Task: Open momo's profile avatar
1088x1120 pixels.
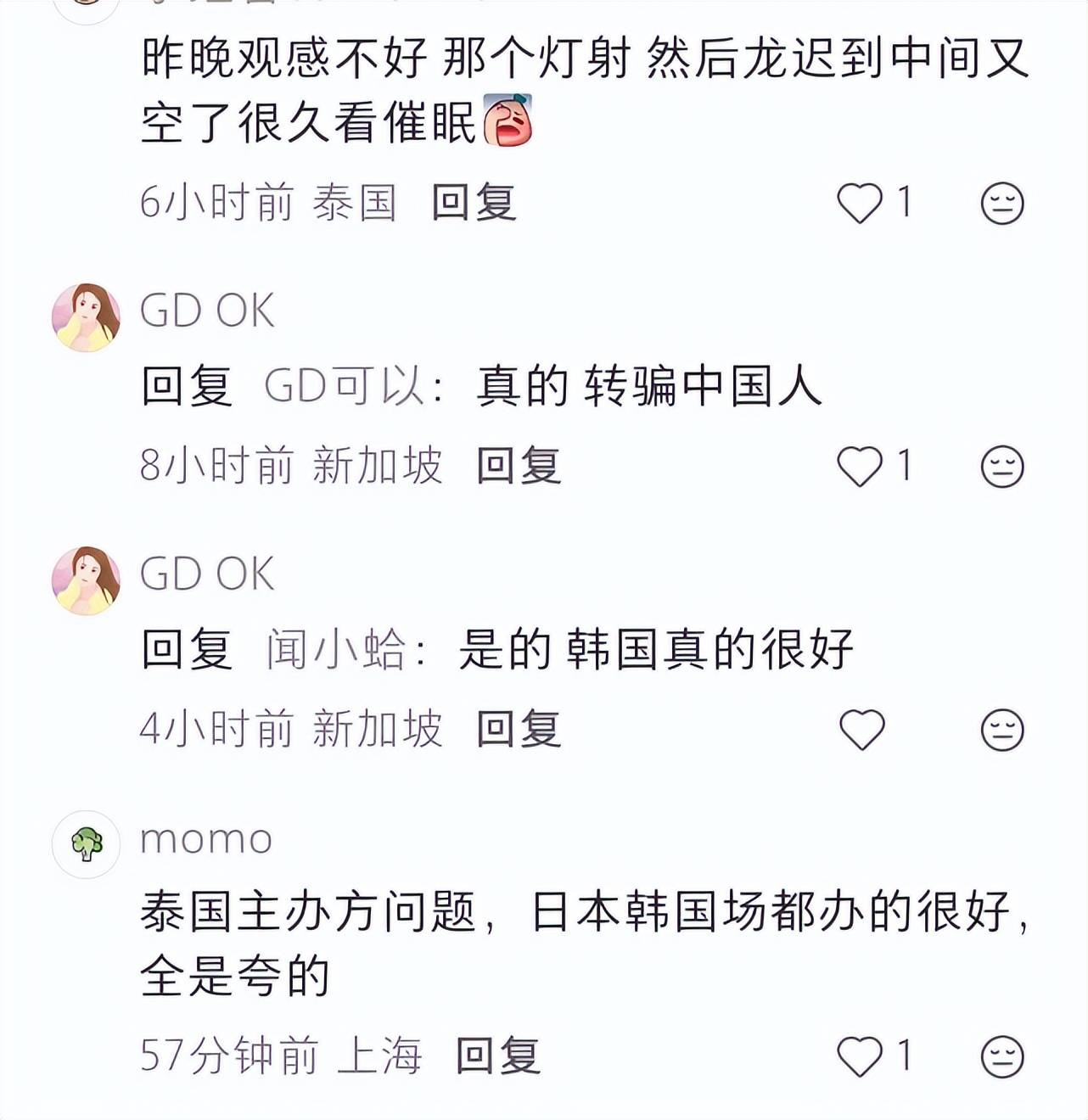Action: pyautogui.click(x=87, y=844)
